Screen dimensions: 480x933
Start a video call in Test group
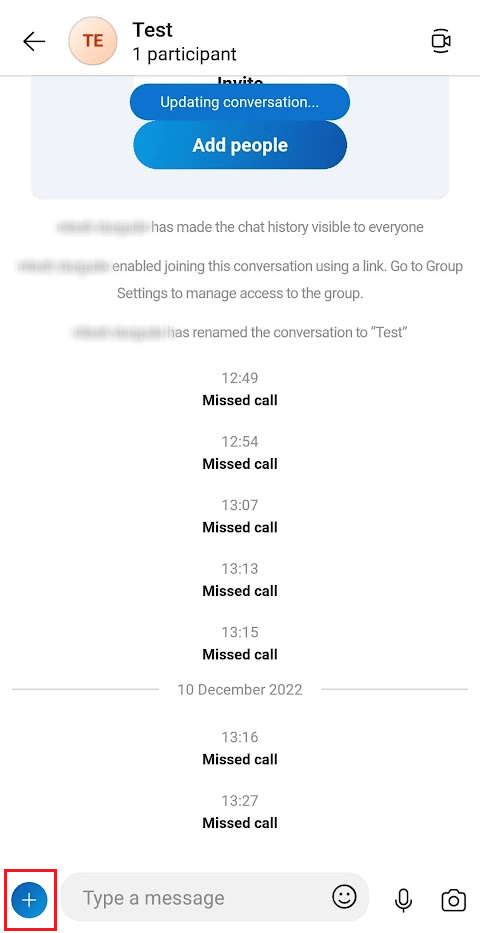pyautogui.click(x=441, y=41)
